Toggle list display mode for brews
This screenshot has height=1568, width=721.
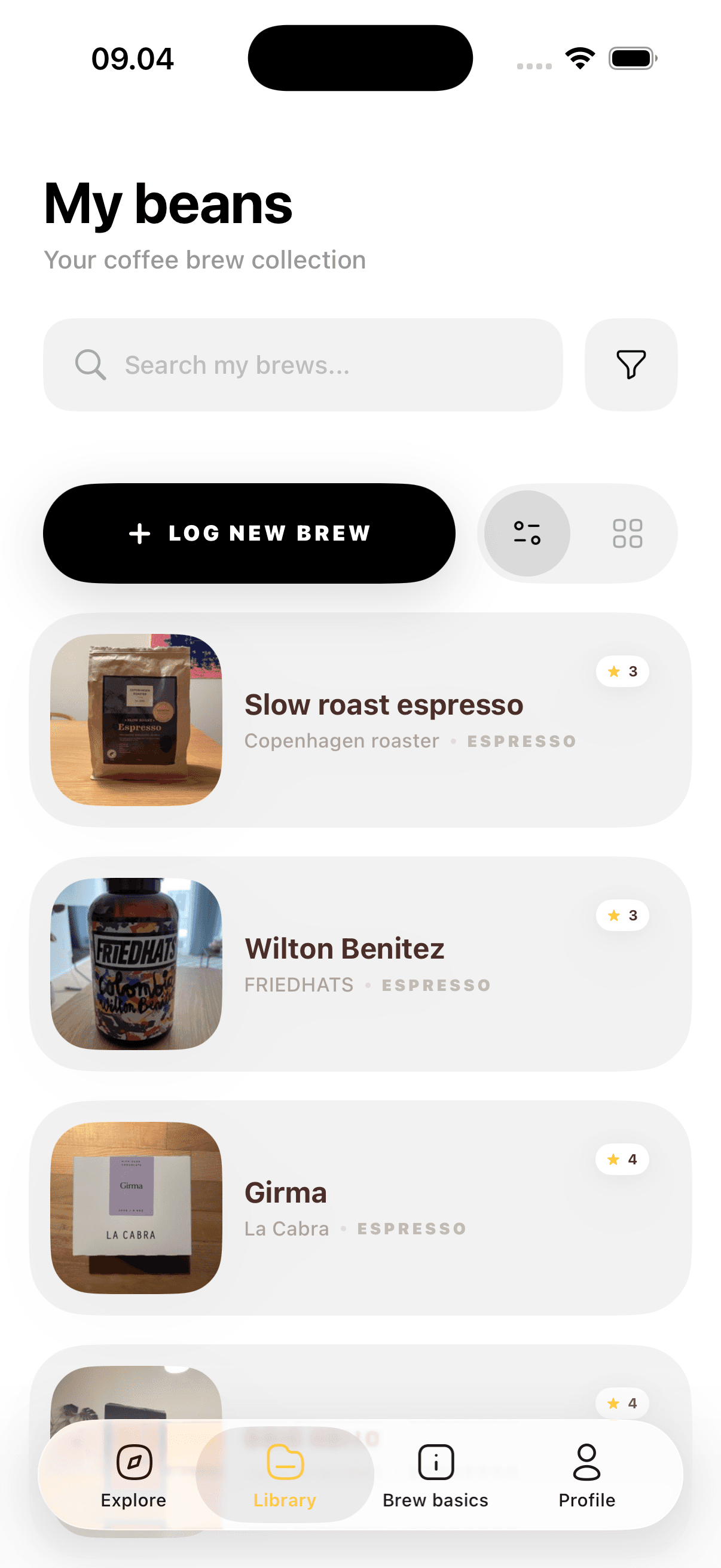[527, 533]
